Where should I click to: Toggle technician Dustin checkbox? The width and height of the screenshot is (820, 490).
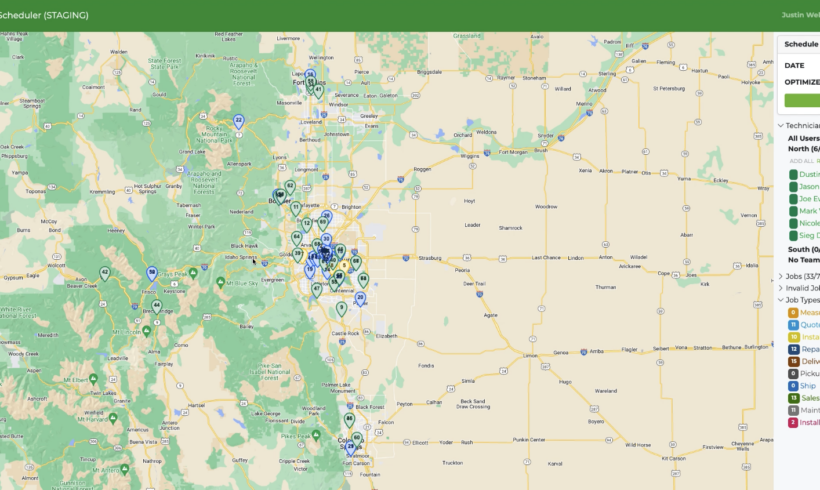794,174
